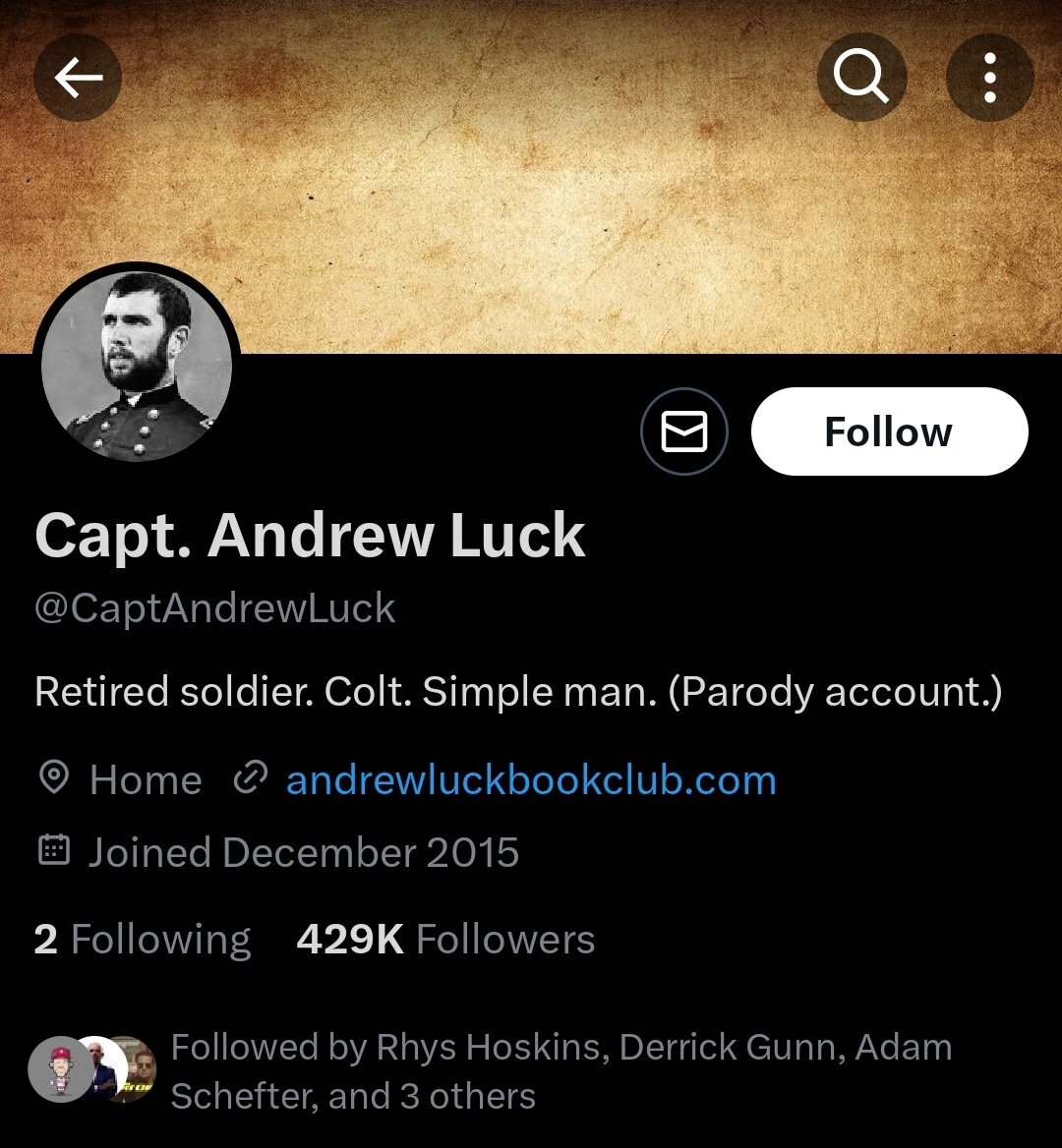Send a direct message via envelope icon
The height and width of the screenshot is (1148, 1062).
click(x=683, y=432)
